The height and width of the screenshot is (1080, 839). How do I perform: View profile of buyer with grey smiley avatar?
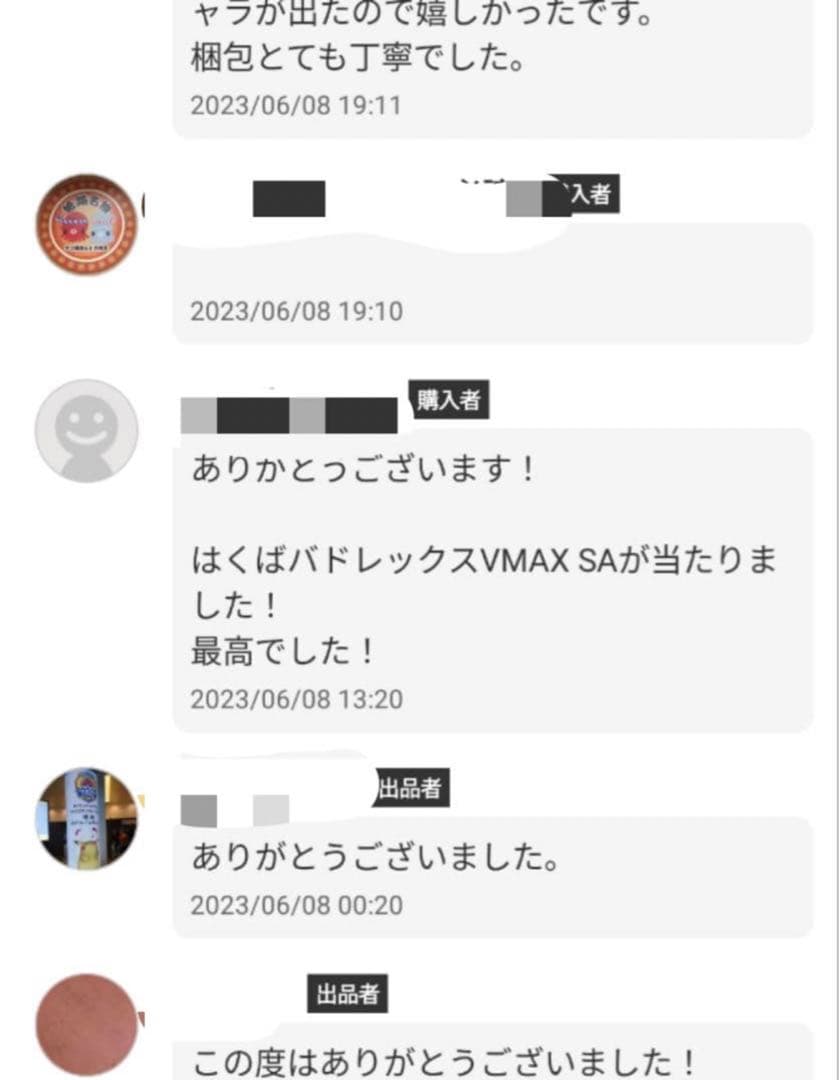click(x=87, y=430)
